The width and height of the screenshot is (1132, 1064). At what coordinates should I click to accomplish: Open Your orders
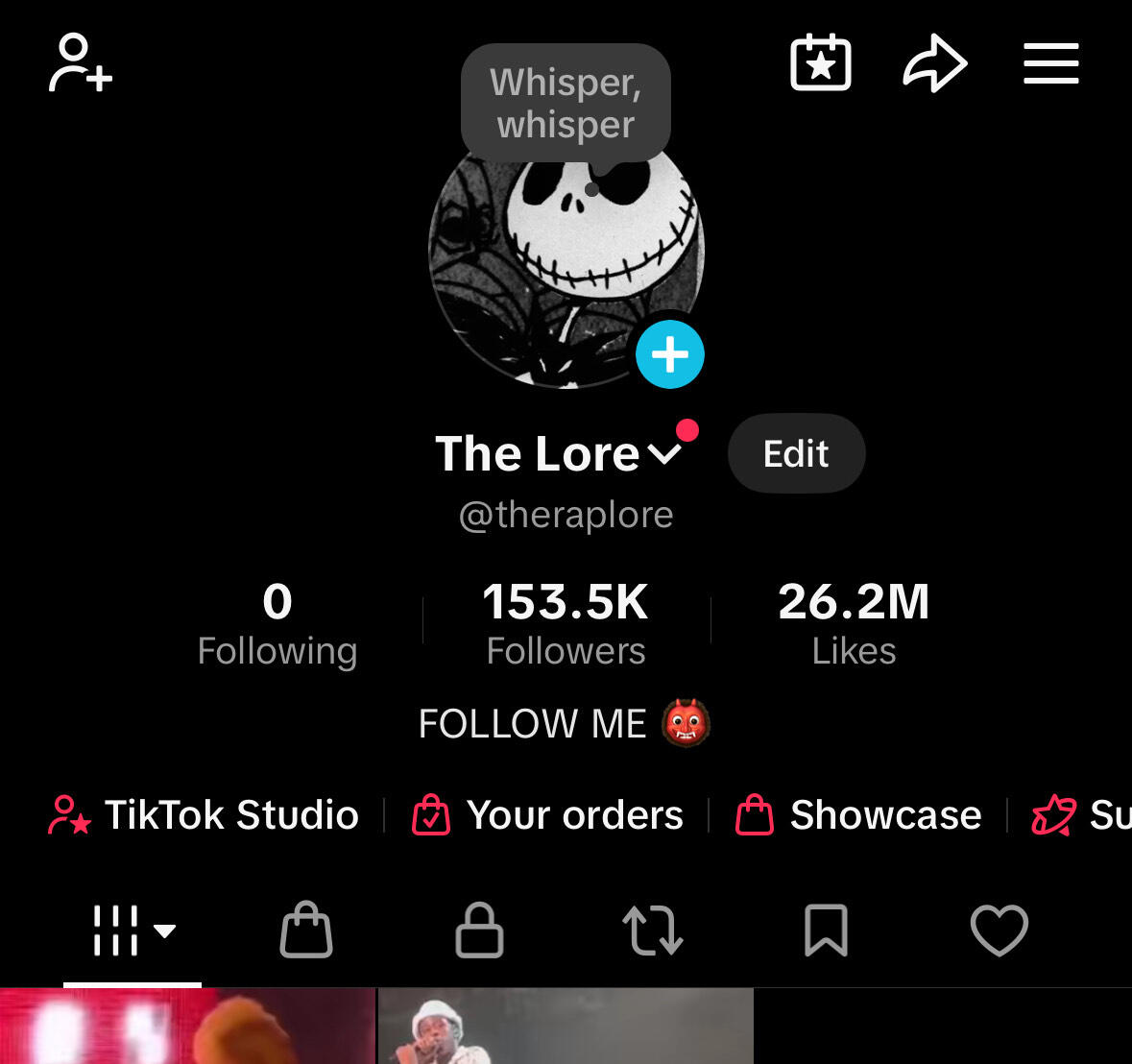[x=547, y=815]
